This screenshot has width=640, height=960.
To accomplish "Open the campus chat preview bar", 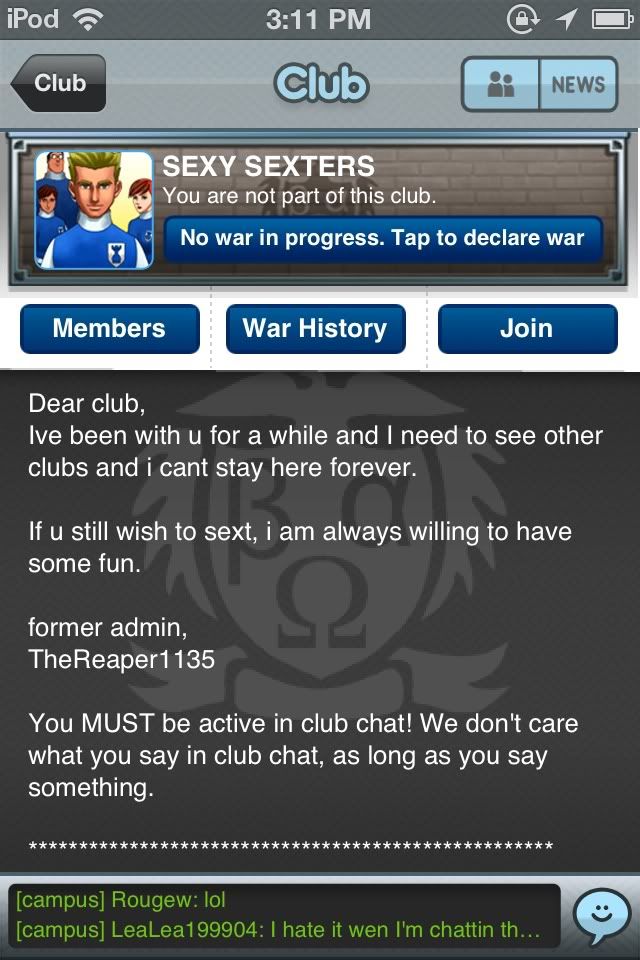I will (283, 915).
